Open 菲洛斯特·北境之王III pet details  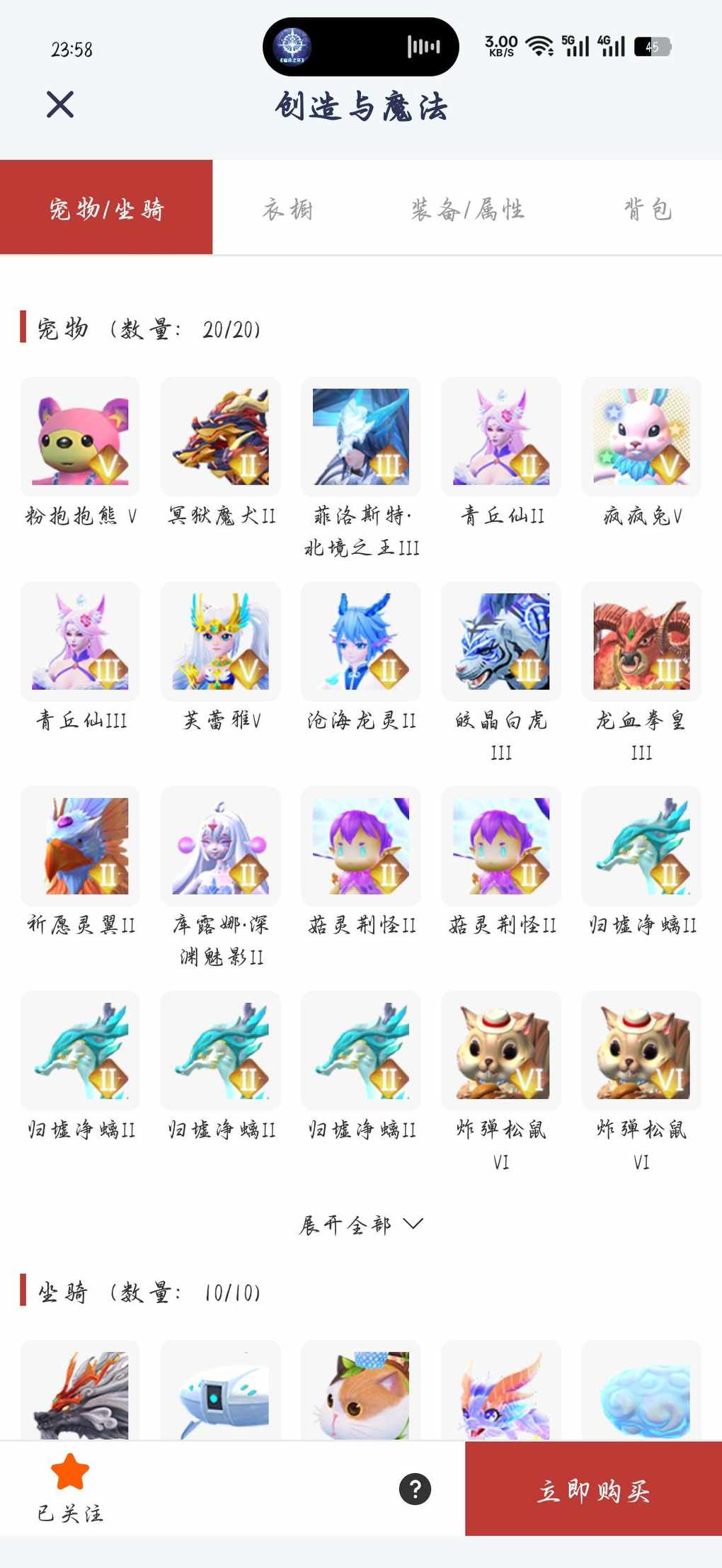(361, 437)
